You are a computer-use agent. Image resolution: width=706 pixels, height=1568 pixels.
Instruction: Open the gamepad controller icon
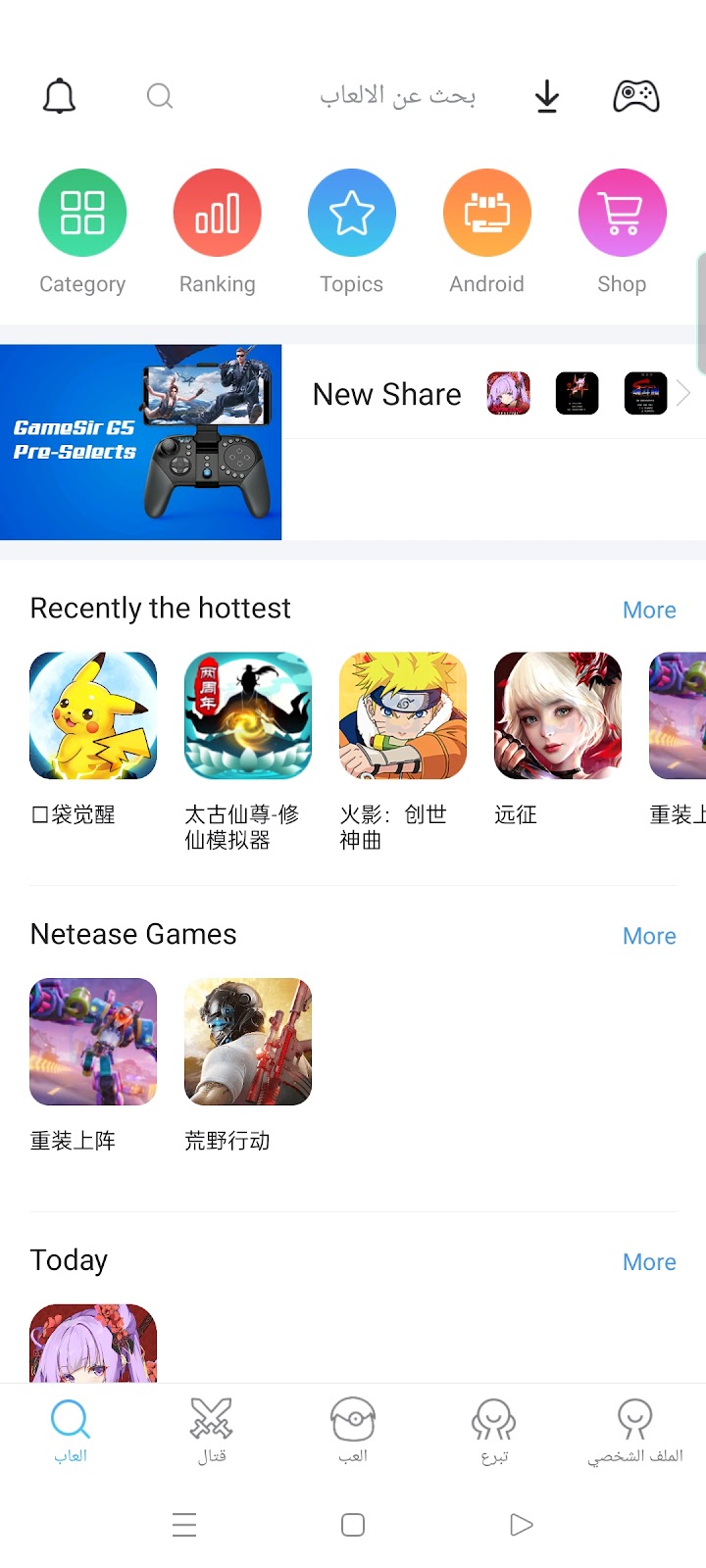pyautogui.click(x=636, y=96)
